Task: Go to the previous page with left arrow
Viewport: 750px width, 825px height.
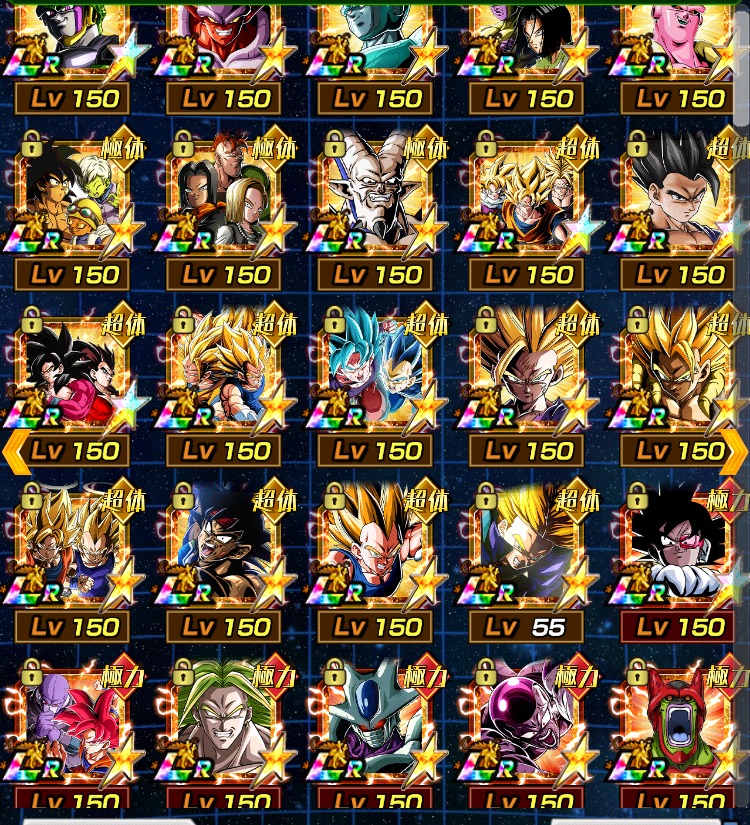Action: (14, 452)
